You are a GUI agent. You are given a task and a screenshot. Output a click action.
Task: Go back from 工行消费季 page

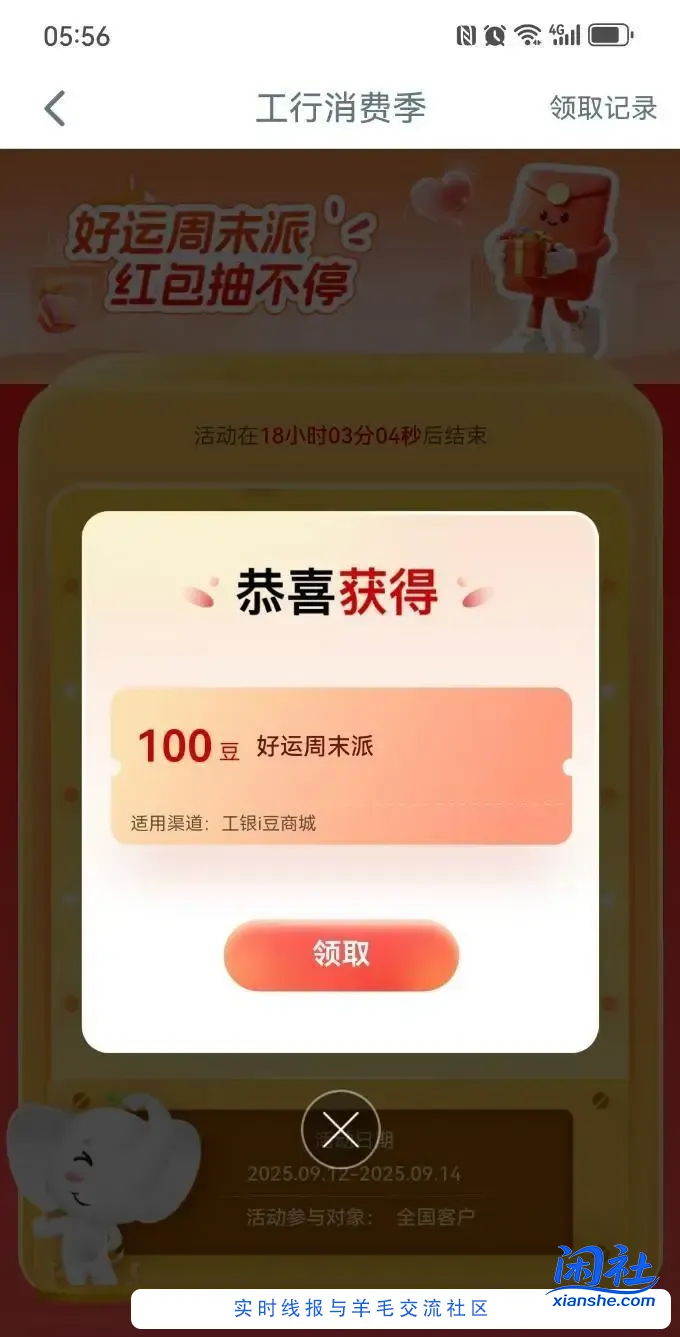(55, 108)
